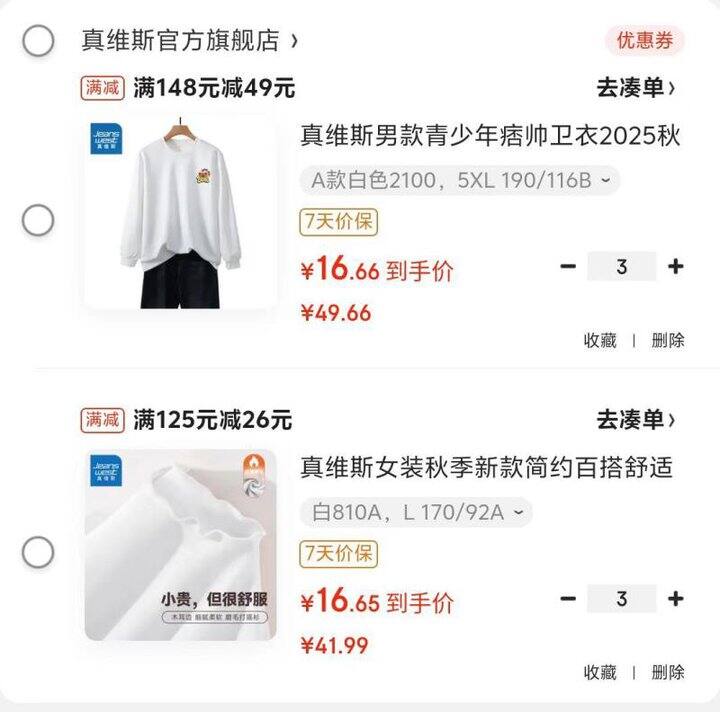Change the 白810A L 170/92A option
Viewport: 720px width, 712px height.
coord(416,513)
